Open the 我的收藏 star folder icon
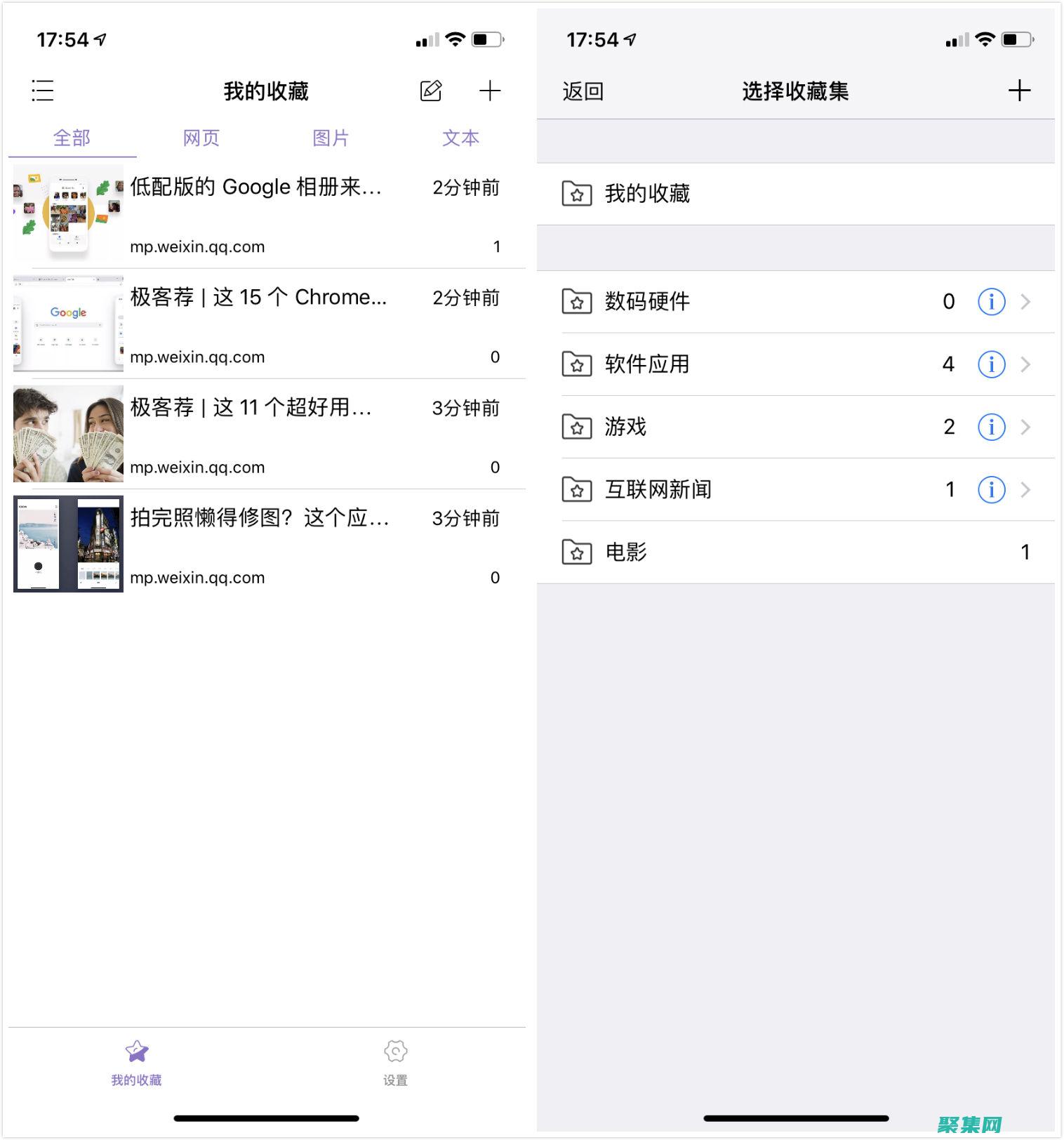Image resolution: width=1064 pixels, height=1140 pixels. [576, 194]
